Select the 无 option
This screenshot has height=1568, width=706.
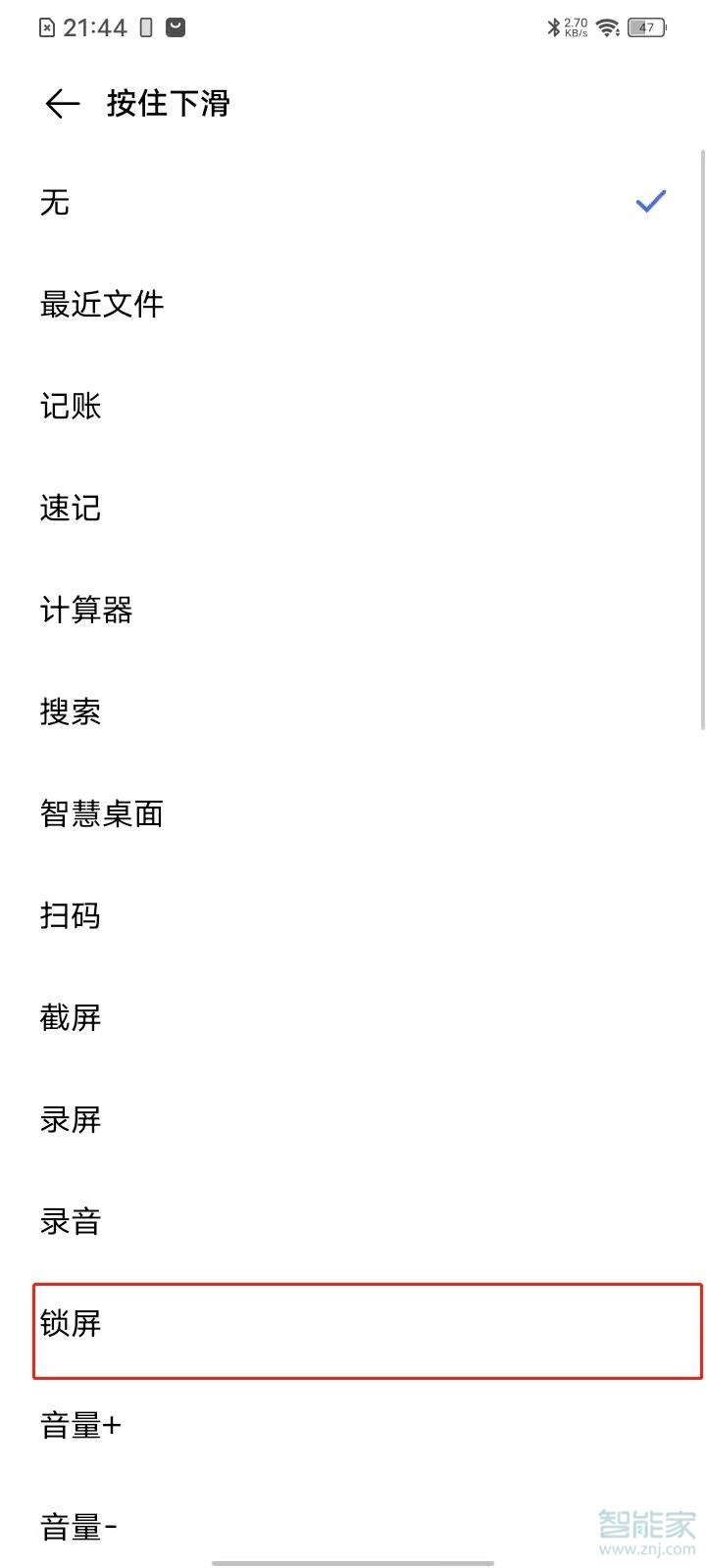point(55,203)
